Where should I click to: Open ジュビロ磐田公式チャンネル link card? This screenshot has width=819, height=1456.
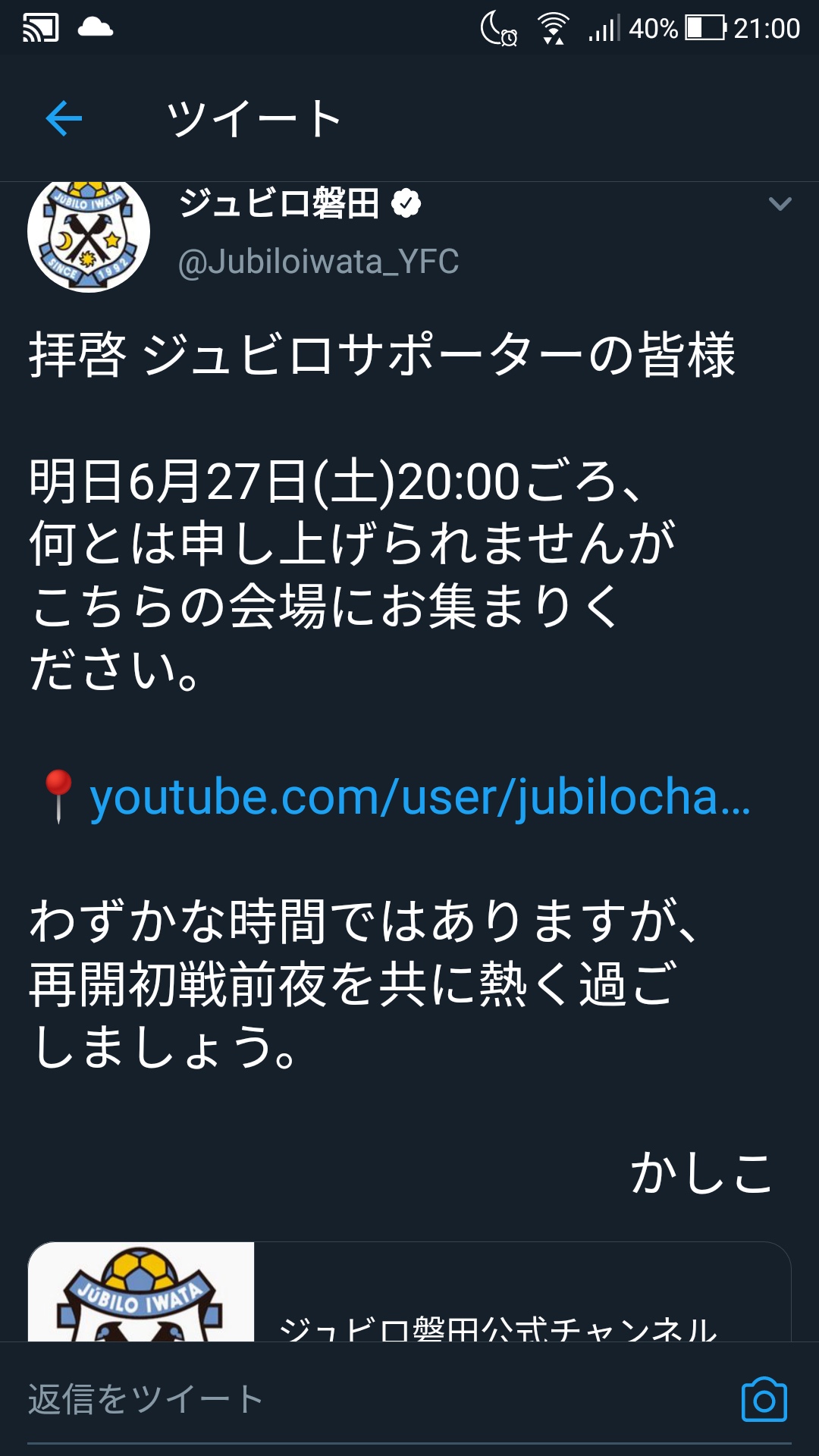[409, 1291]
